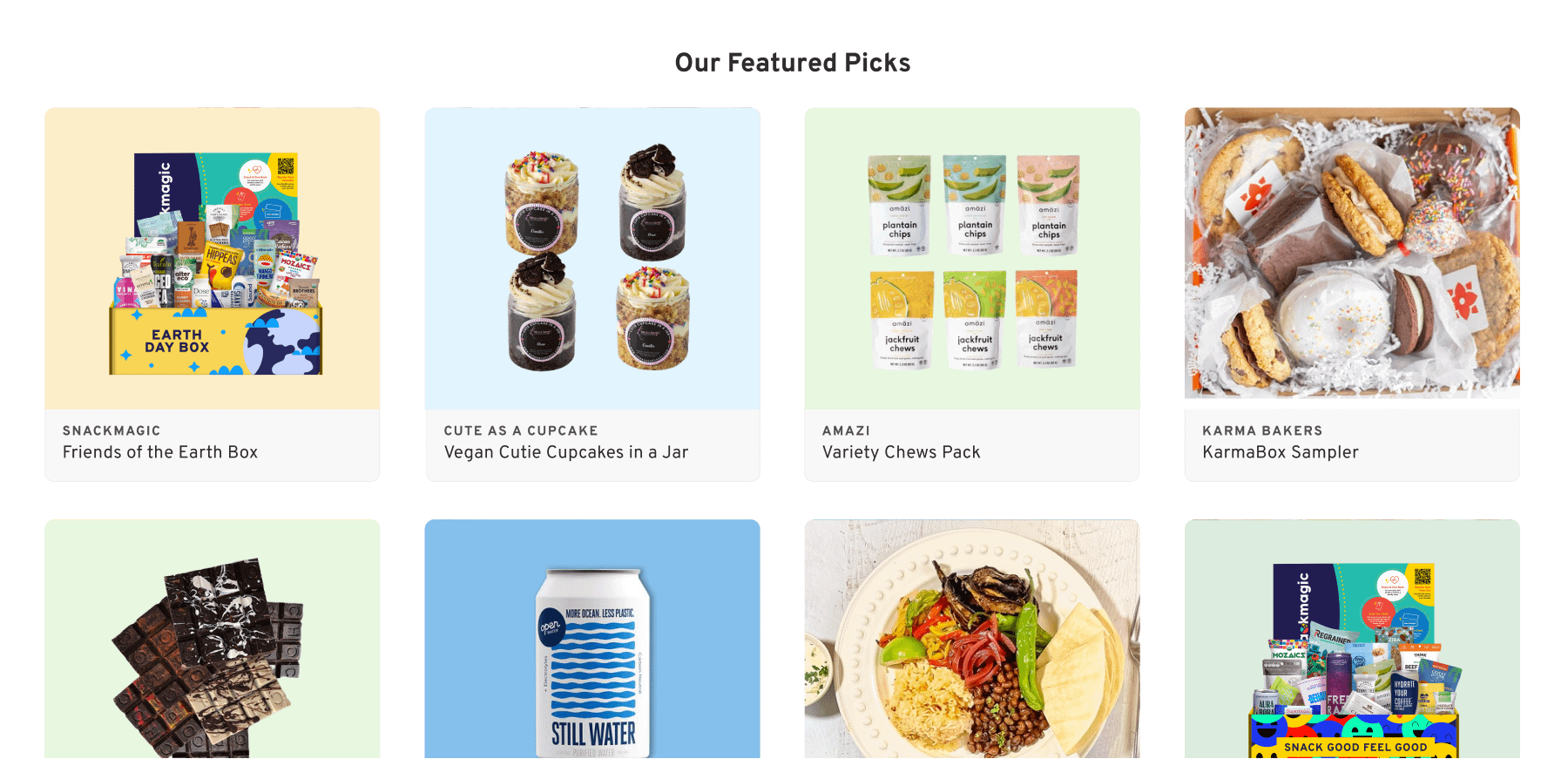Open the Friends of the Earth Box card
The width and height of the screenshot is (1568, 759).
coord(213,294)
